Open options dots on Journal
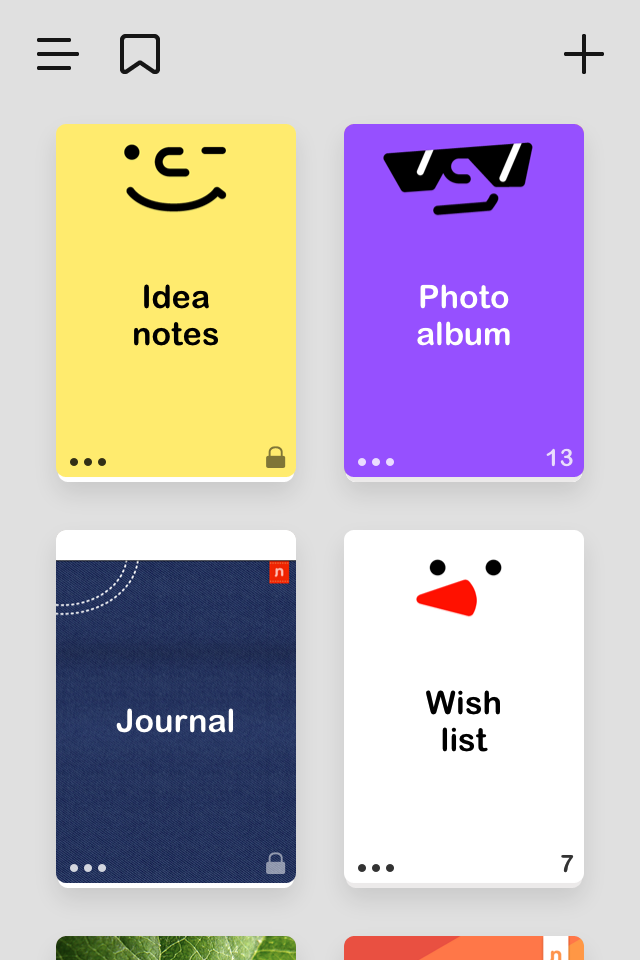 coord(88,868)
